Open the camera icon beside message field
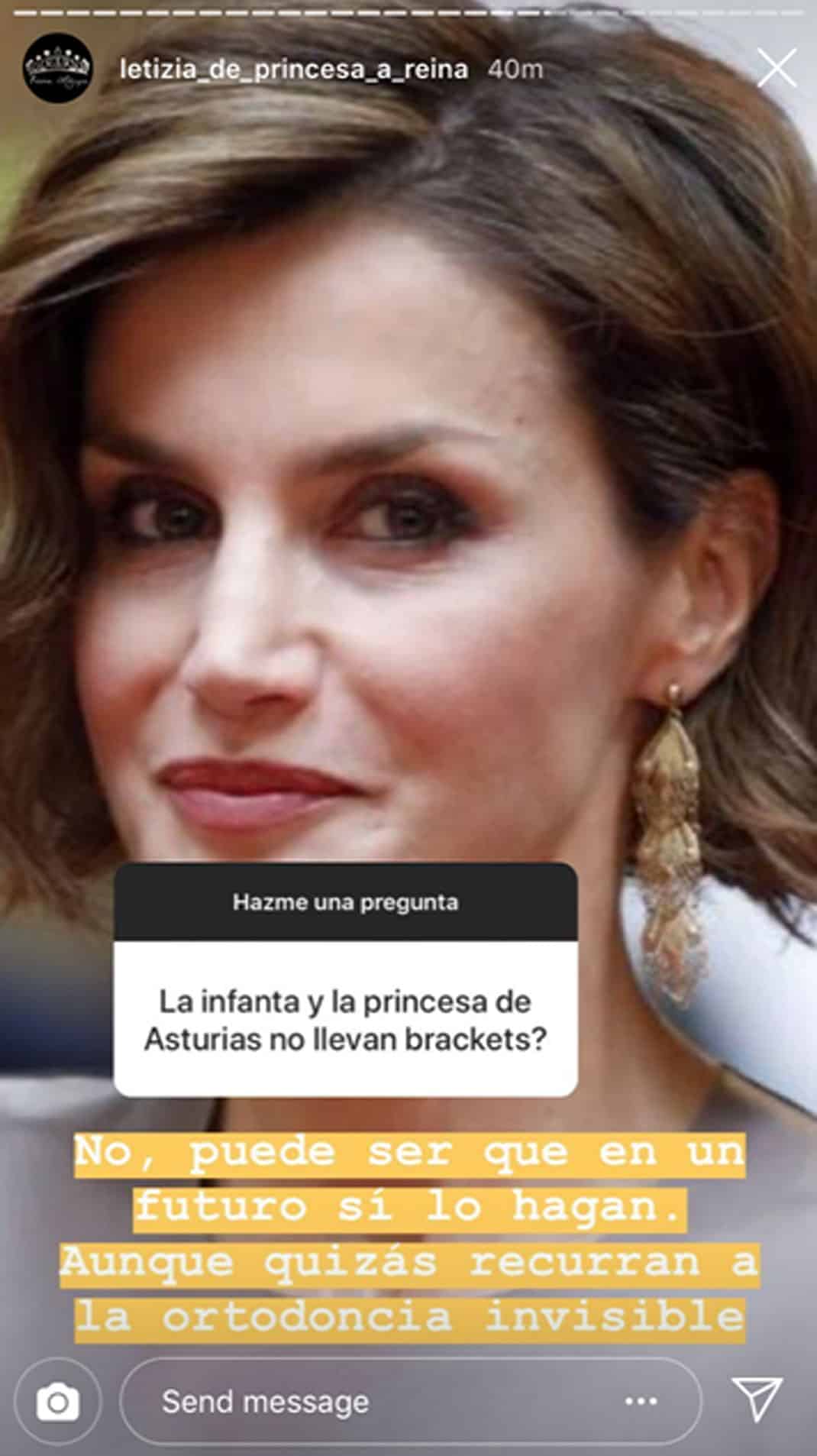This screenshot has height=1456, width=817. click(57, 1402)
